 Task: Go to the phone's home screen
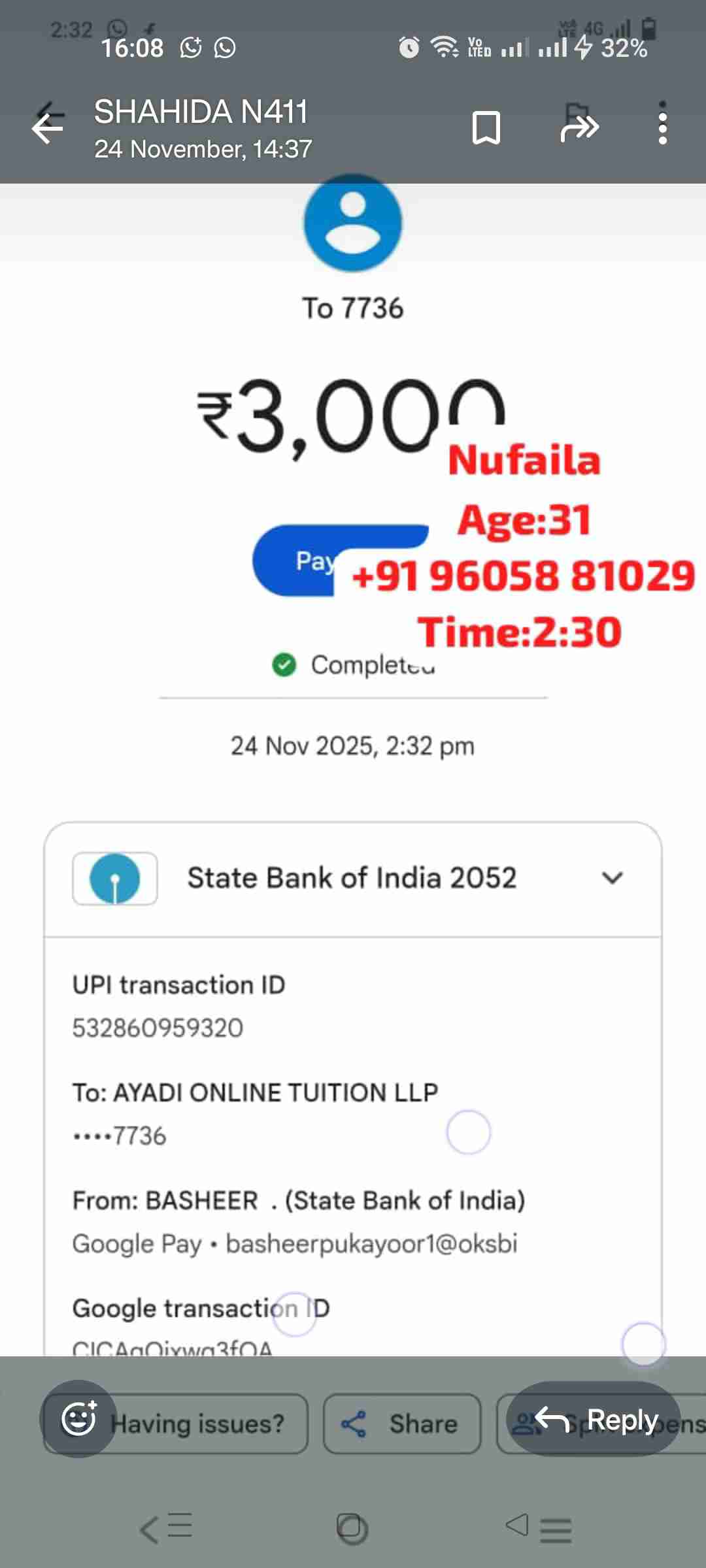352,1528
